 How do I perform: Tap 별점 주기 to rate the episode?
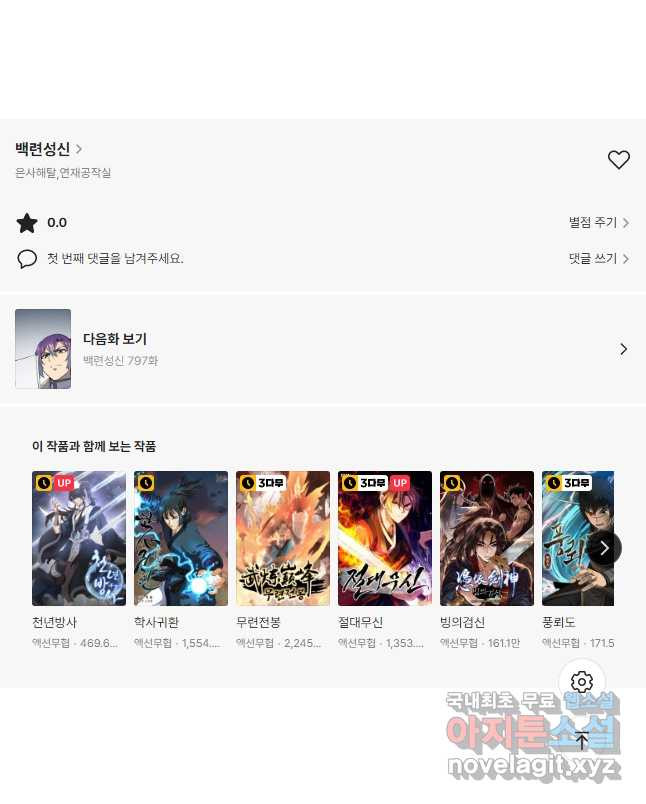point(598,222)
